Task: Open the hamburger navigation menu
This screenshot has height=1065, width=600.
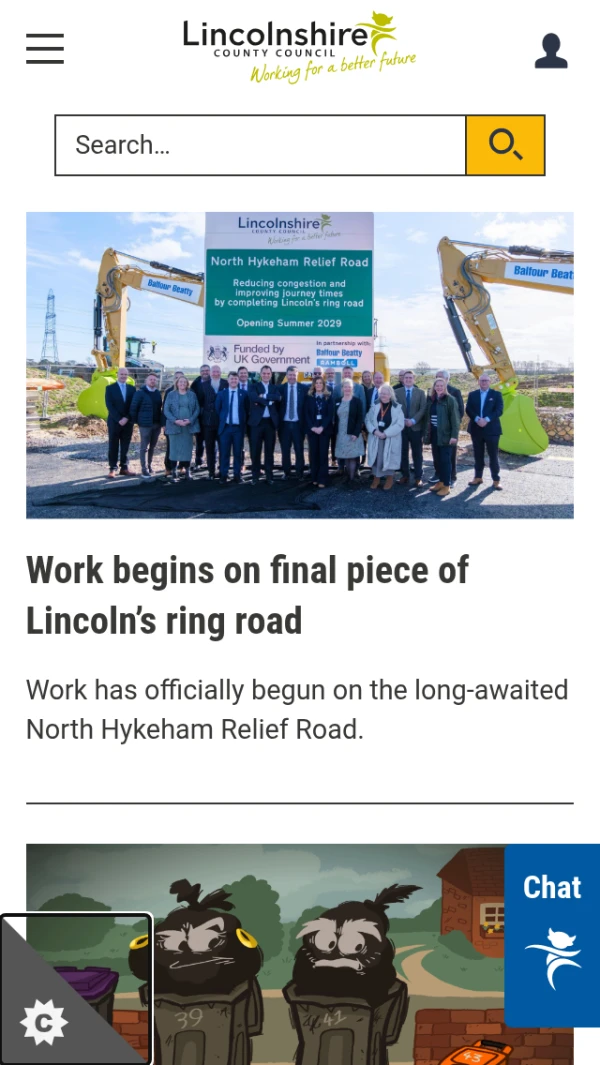Action: click(45, 48)
